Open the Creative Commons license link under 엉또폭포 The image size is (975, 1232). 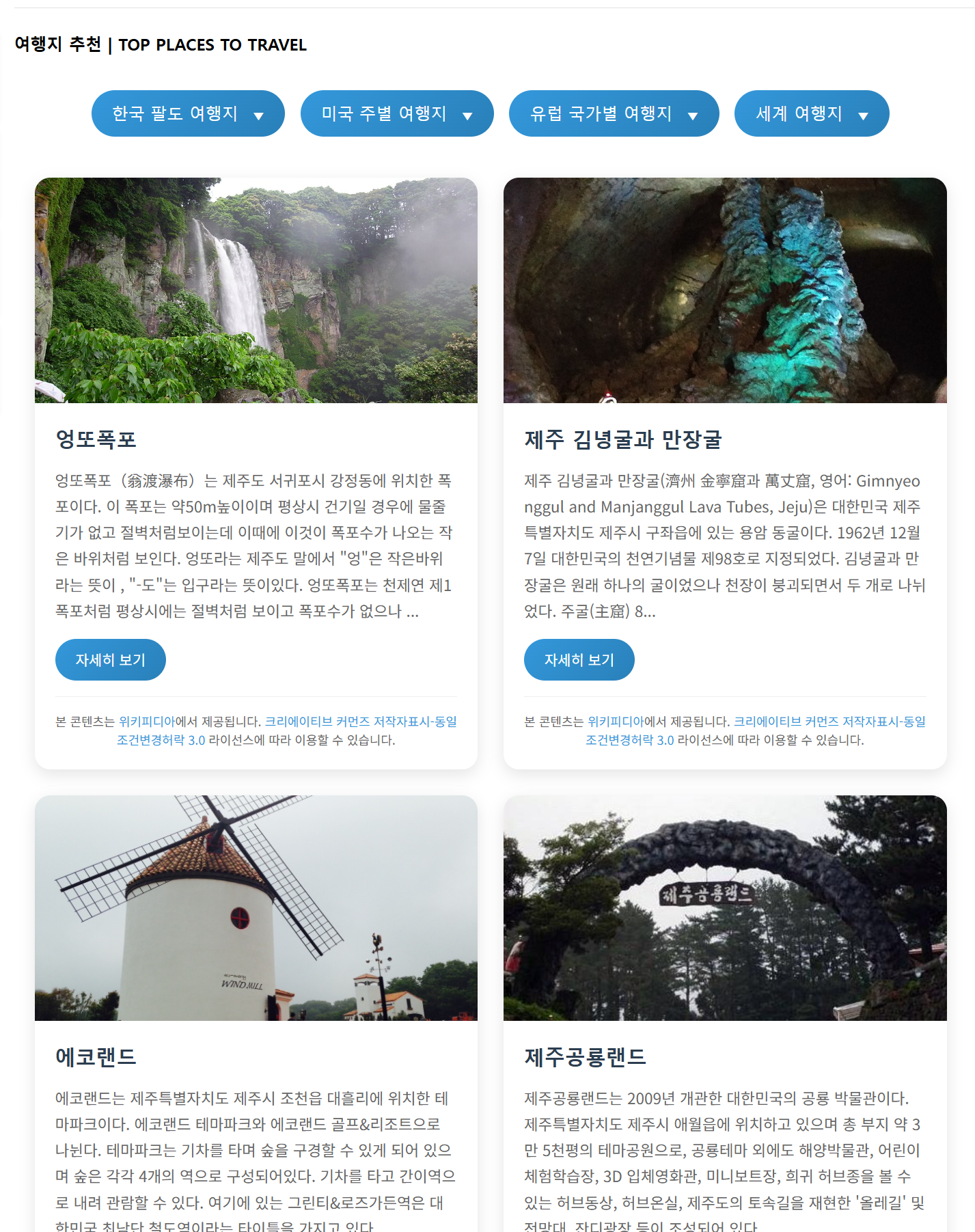[x=360, y=722]
